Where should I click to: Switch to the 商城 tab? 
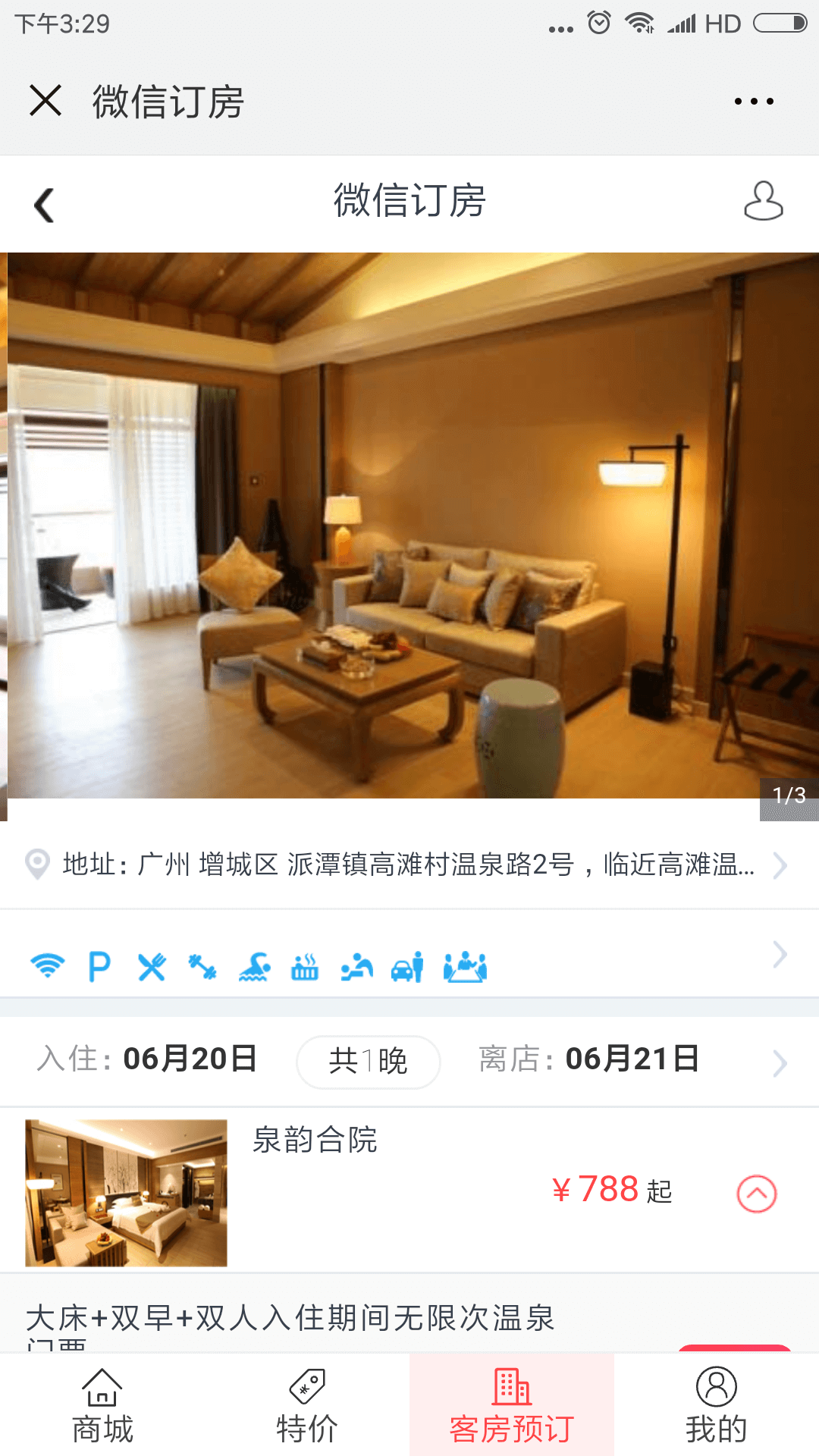[x=102, y=1406]
